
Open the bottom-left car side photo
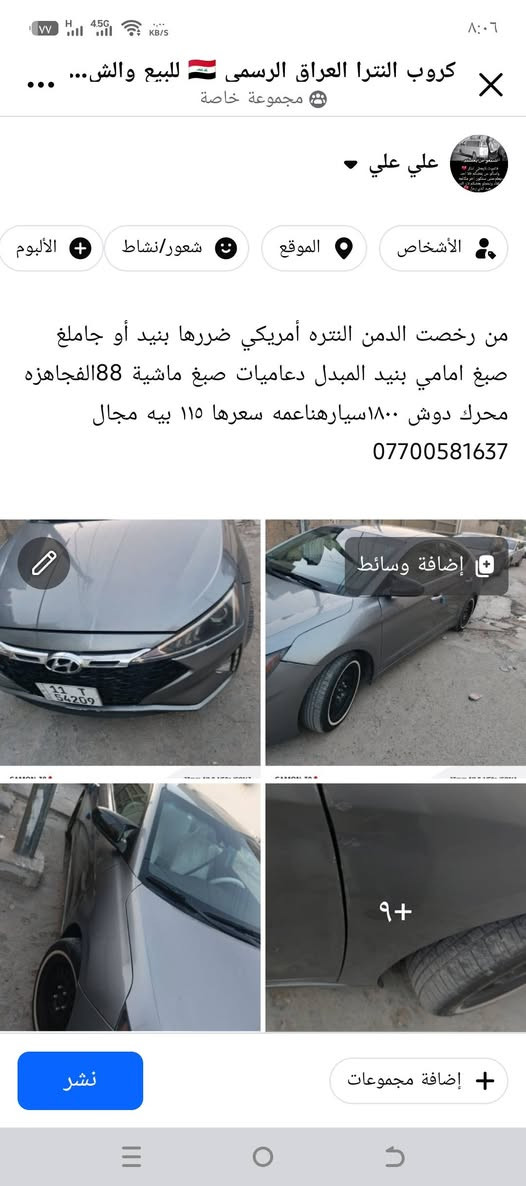[x=130, y=907]
